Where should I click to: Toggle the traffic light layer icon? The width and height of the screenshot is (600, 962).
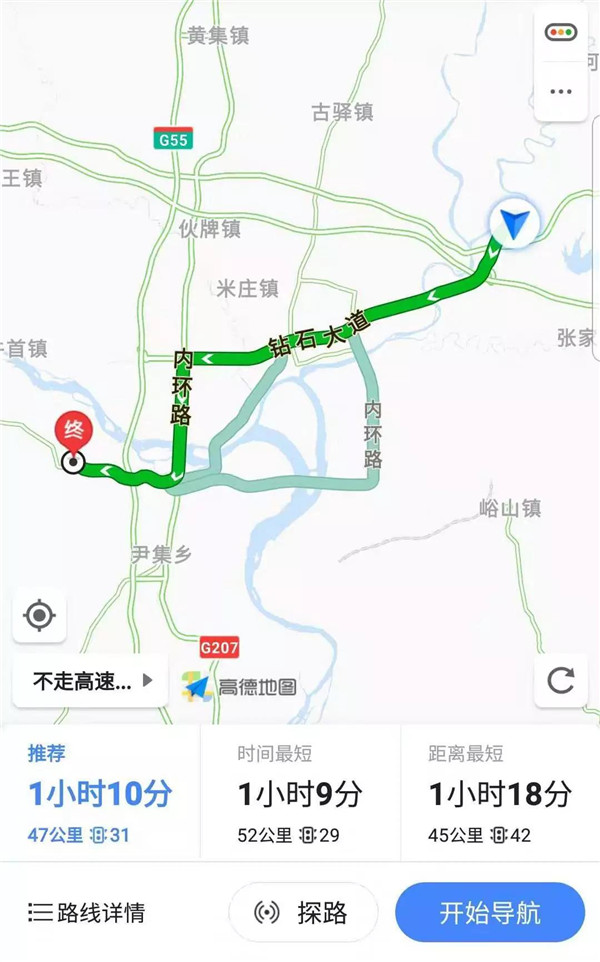(x=561, y=33)
